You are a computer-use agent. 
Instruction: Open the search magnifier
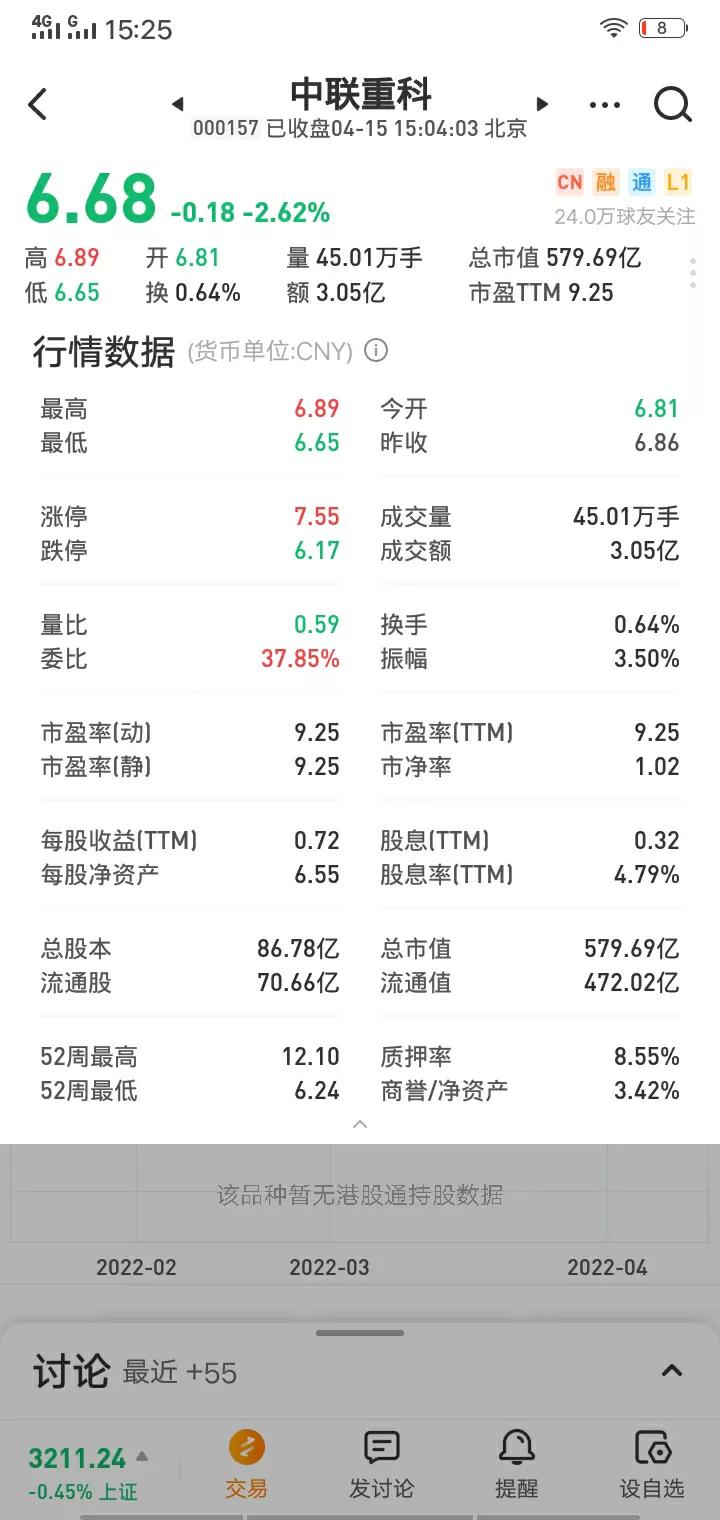pos(673,104)
